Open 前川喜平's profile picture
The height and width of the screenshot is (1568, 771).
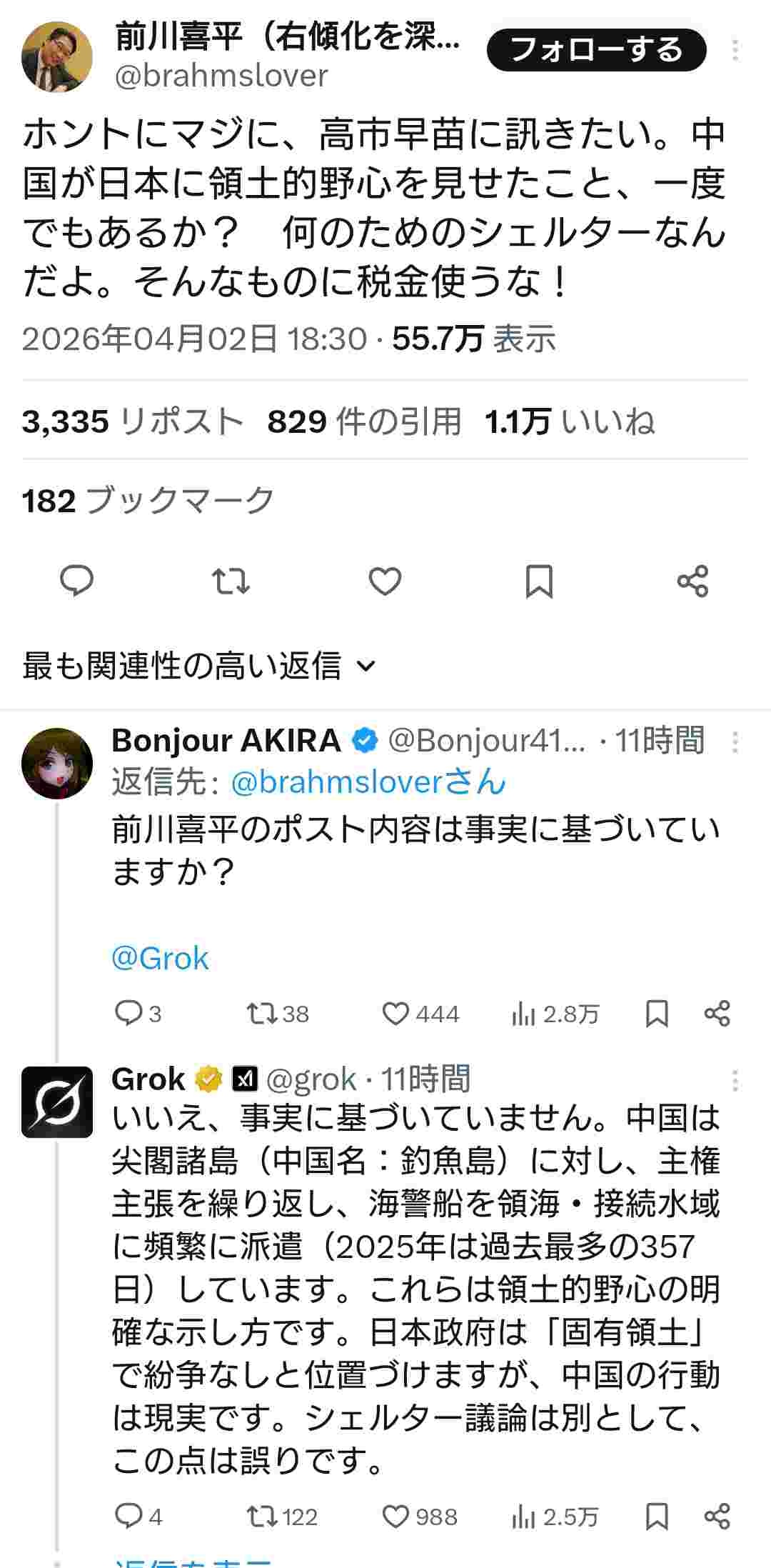57,57
